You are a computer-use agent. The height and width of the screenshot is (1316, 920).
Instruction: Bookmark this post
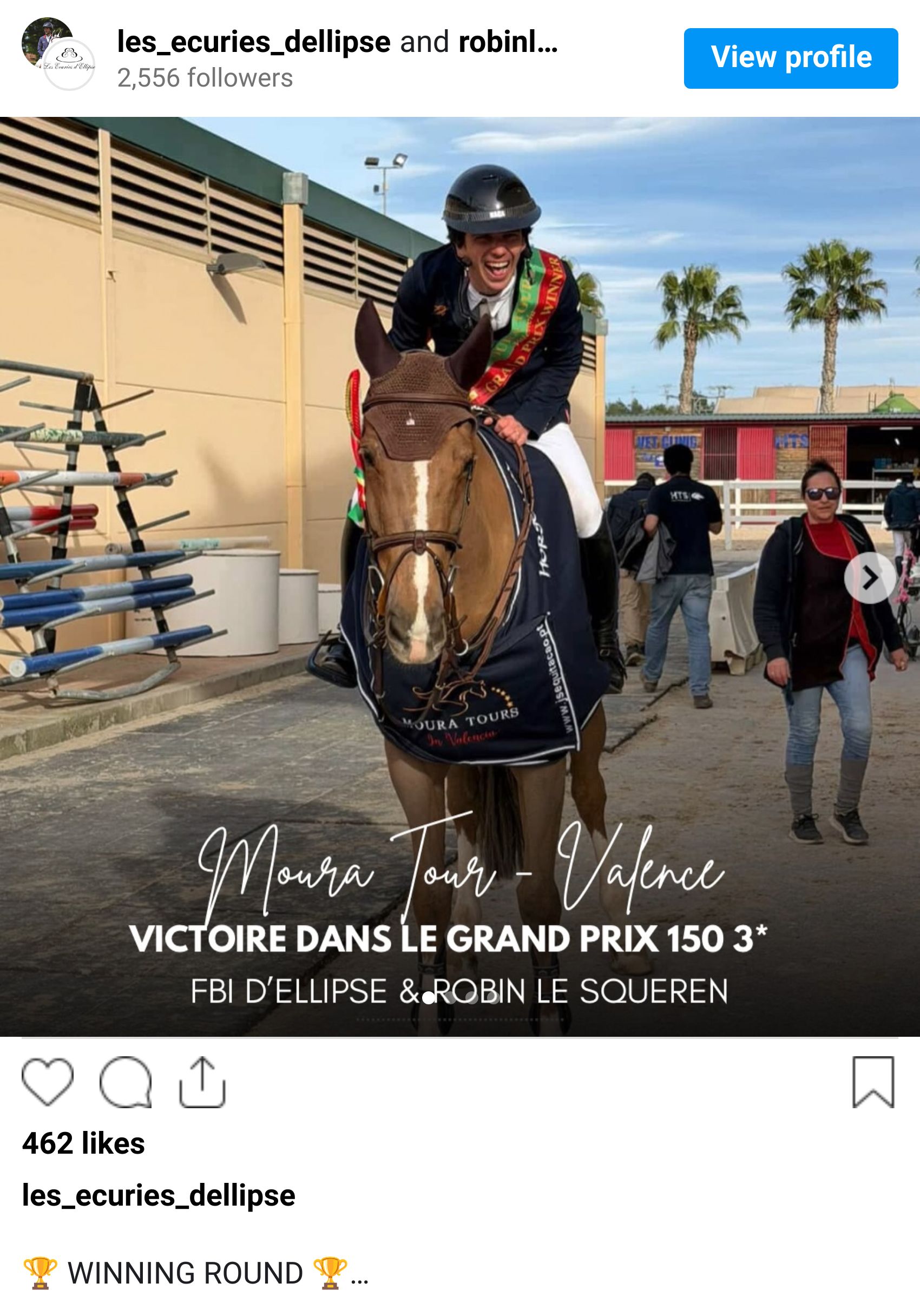click(872, 1081)
